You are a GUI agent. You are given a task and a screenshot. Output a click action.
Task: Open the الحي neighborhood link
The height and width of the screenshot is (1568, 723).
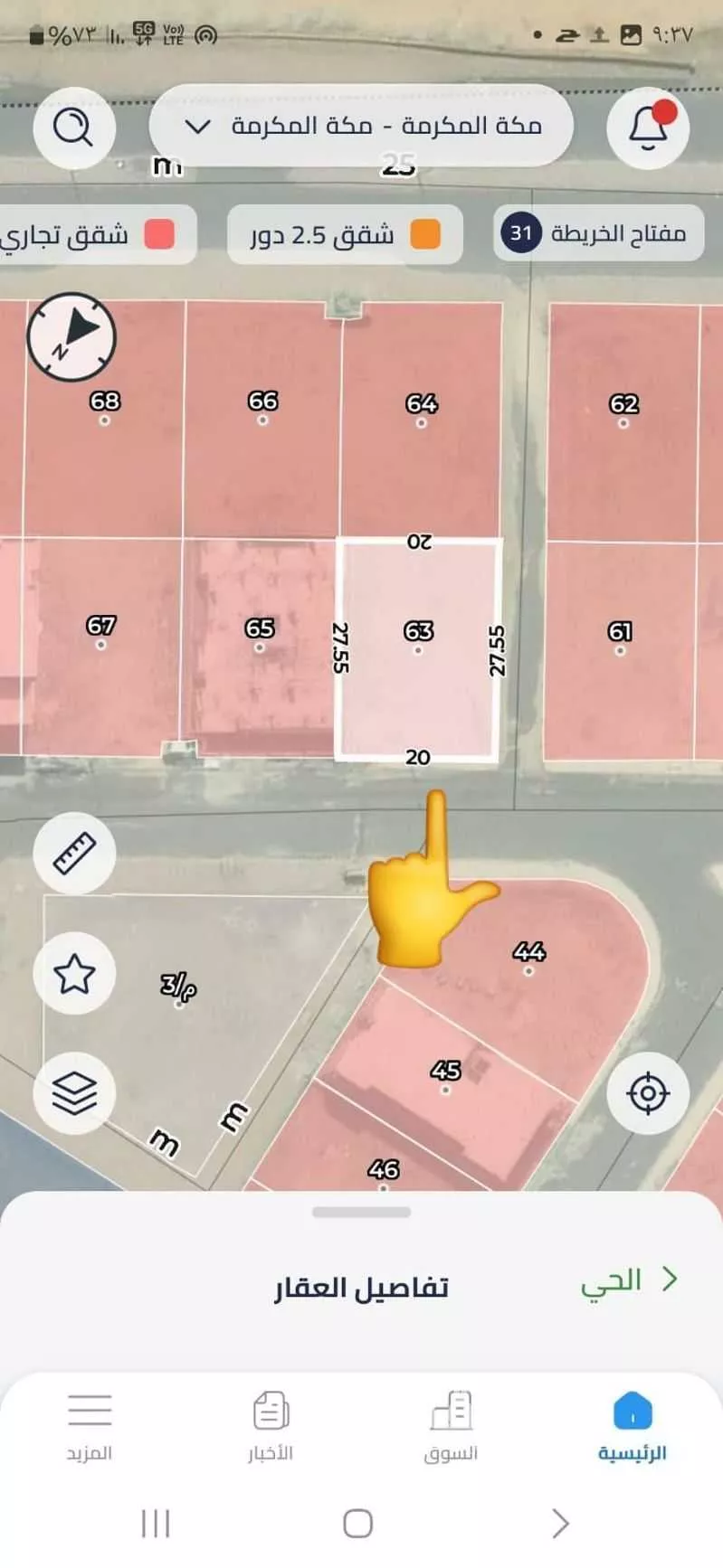point(629,1280)
